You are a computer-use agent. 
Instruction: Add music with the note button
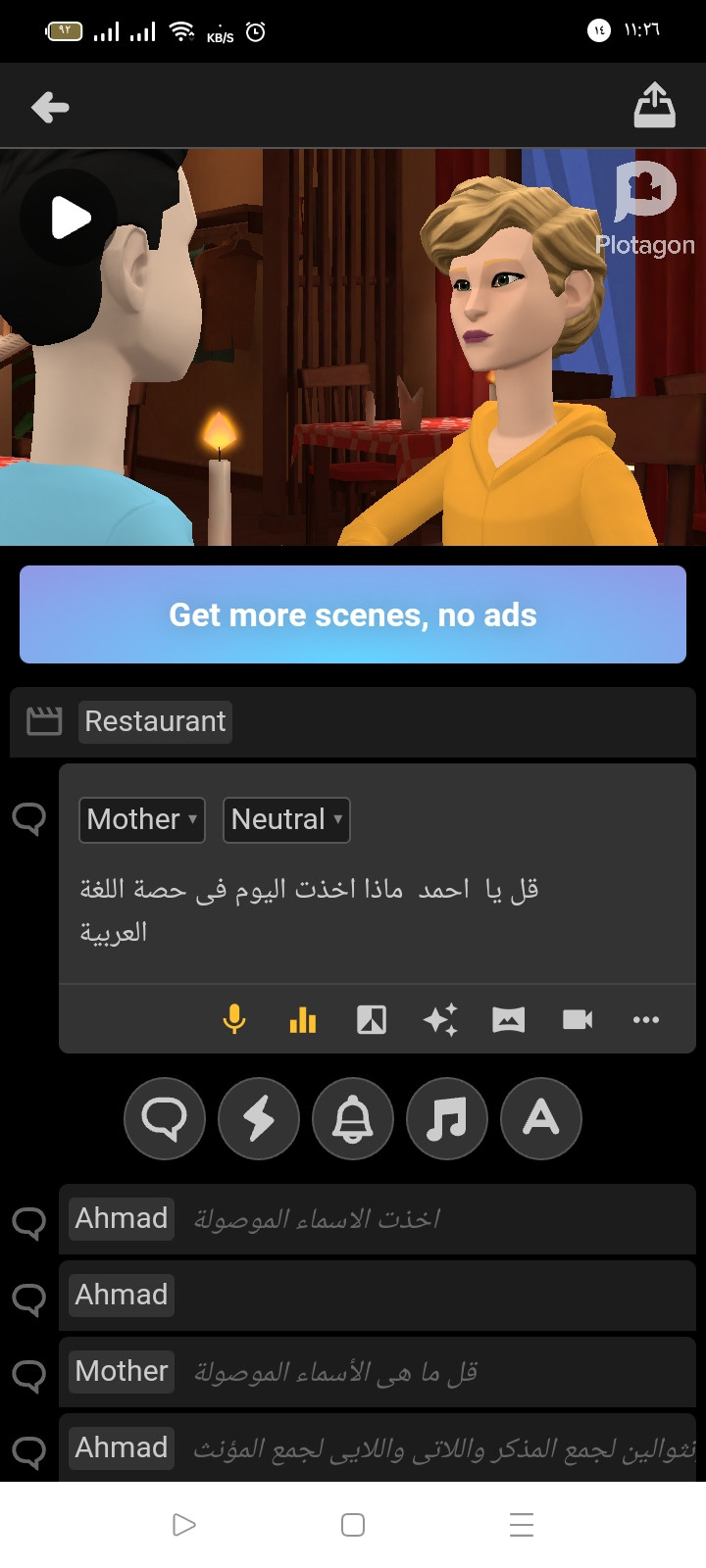[447, 1118]
